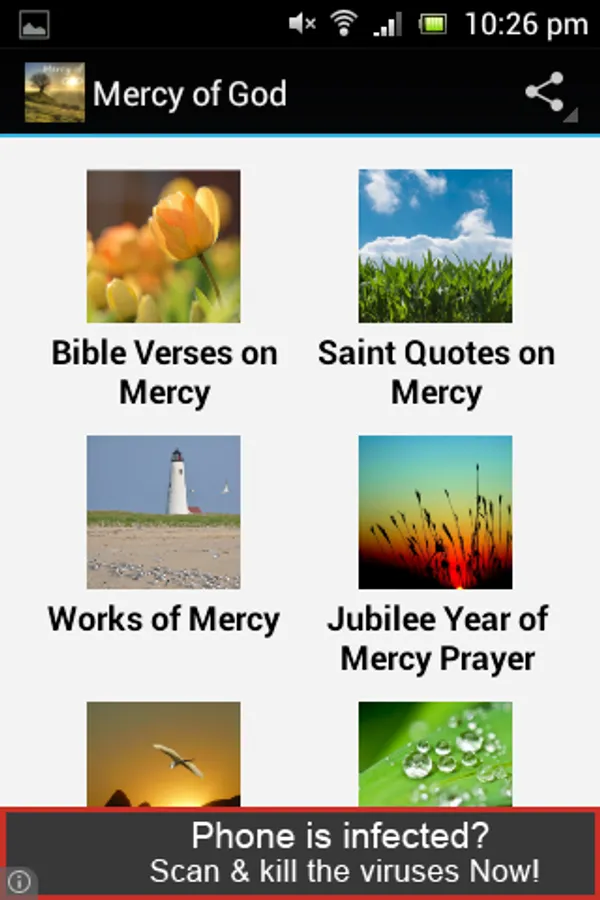Share the Mercy of God app
Image resolution: width=600 pixels, height=900 pixels.
click(x=545, y=94)
